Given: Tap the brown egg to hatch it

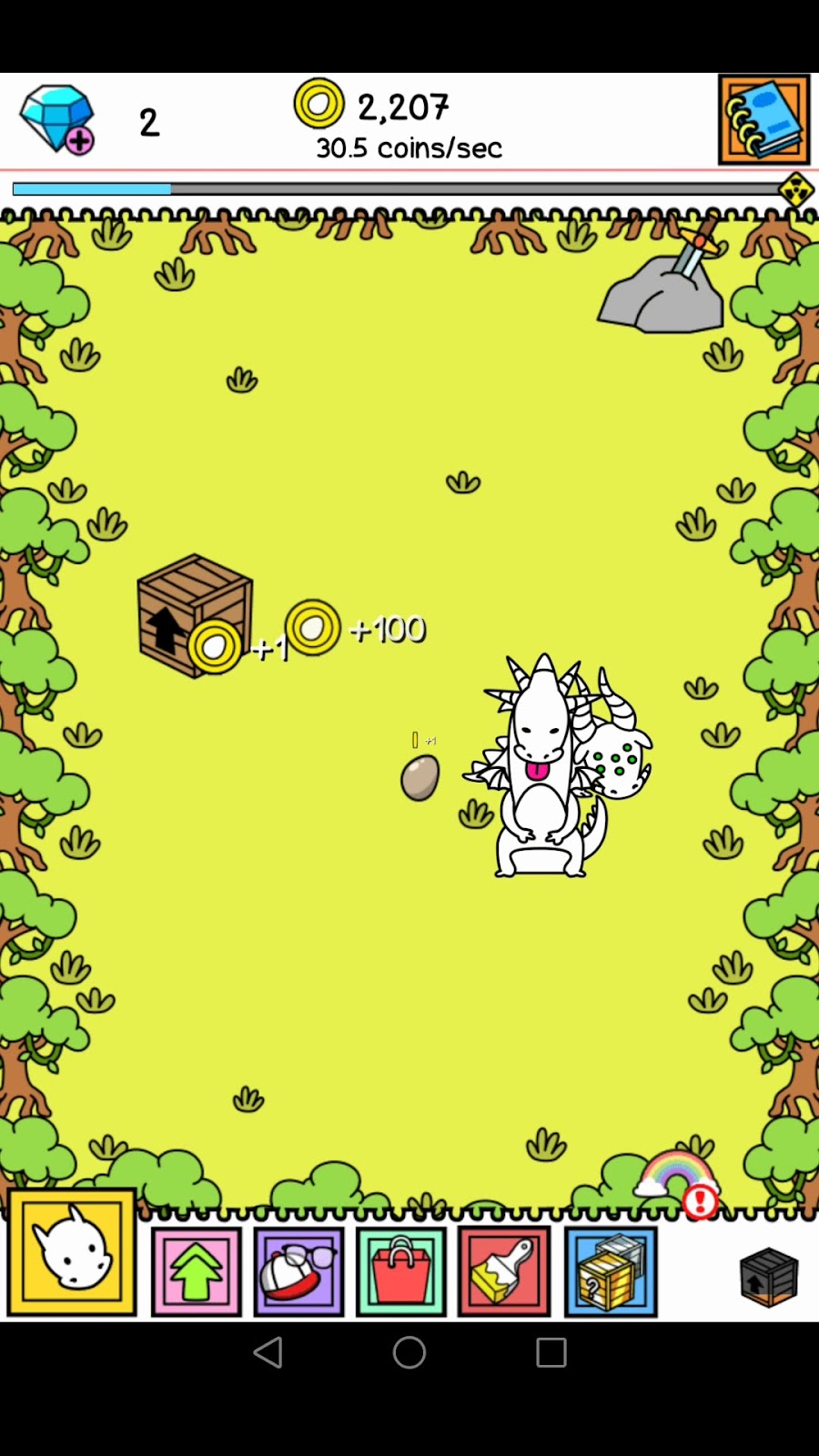Looking at the screenshot, I should 420,778.
